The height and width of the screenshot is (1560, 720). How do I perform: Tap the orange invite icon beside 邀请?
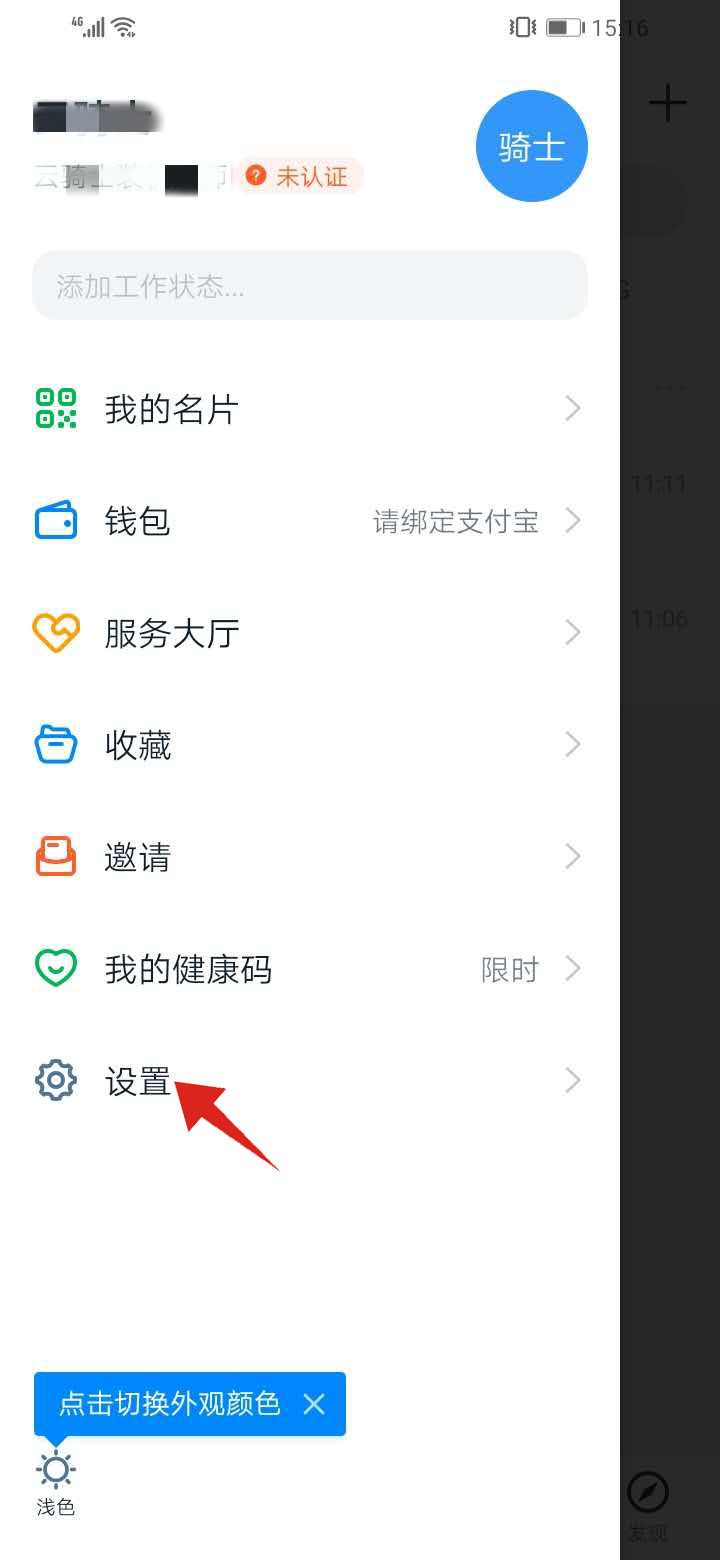click(55, 856)
